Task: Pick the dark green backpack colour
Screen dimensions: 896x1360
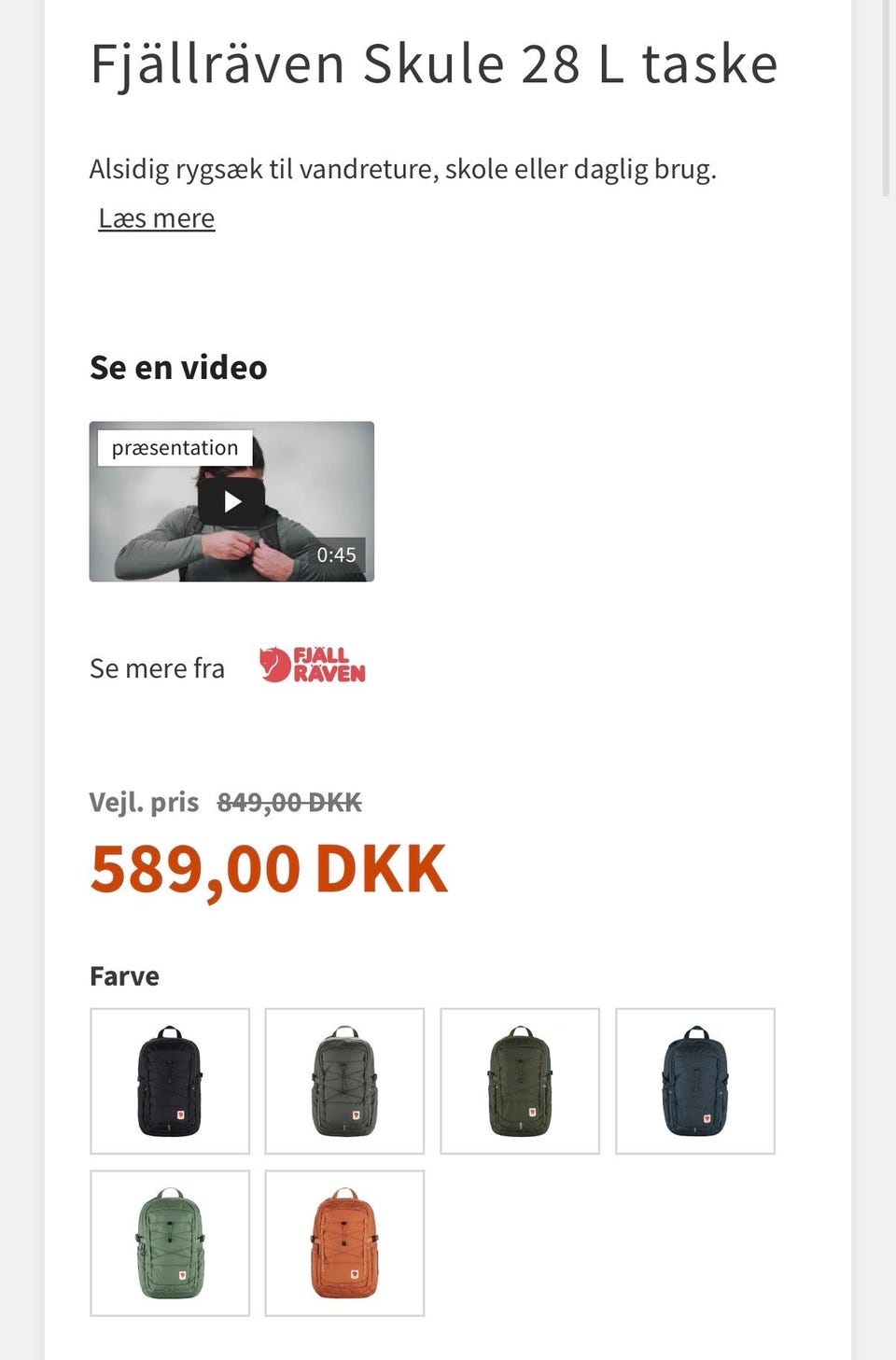Action: [520, 1081]
